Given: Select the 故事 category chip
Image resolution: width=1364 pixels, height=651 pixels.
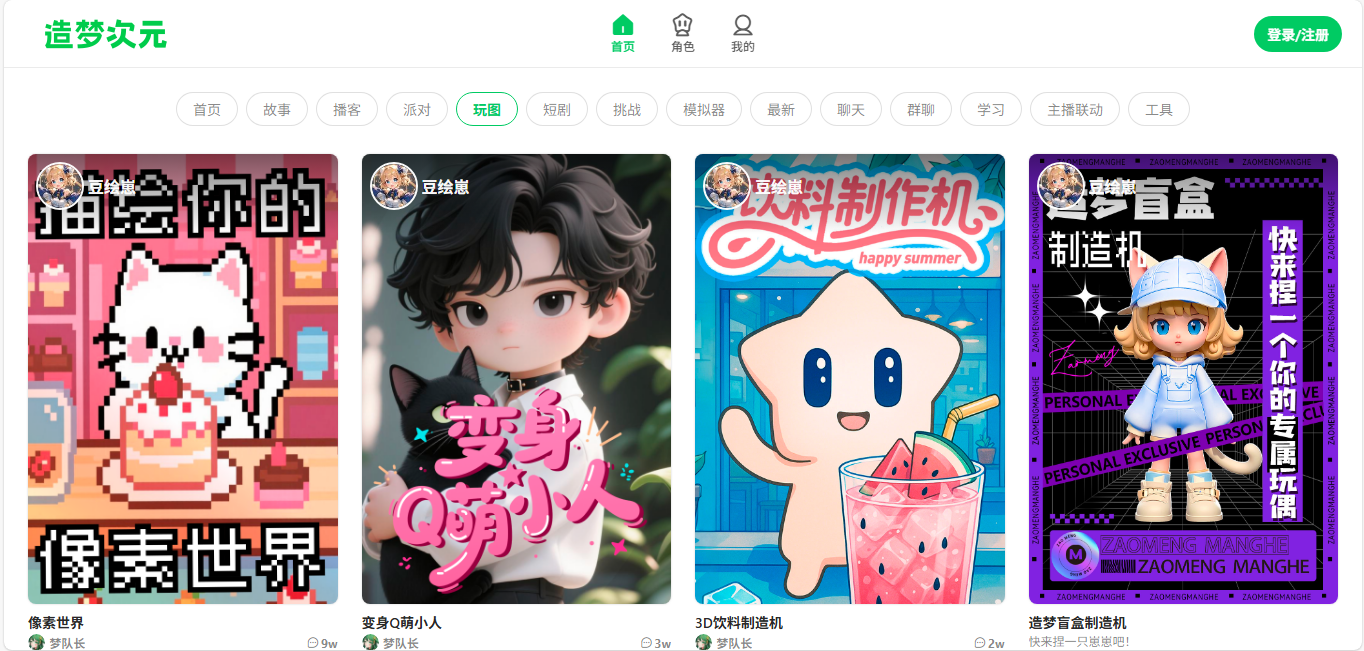Looking at the screenshot, I should click(277, 110).
